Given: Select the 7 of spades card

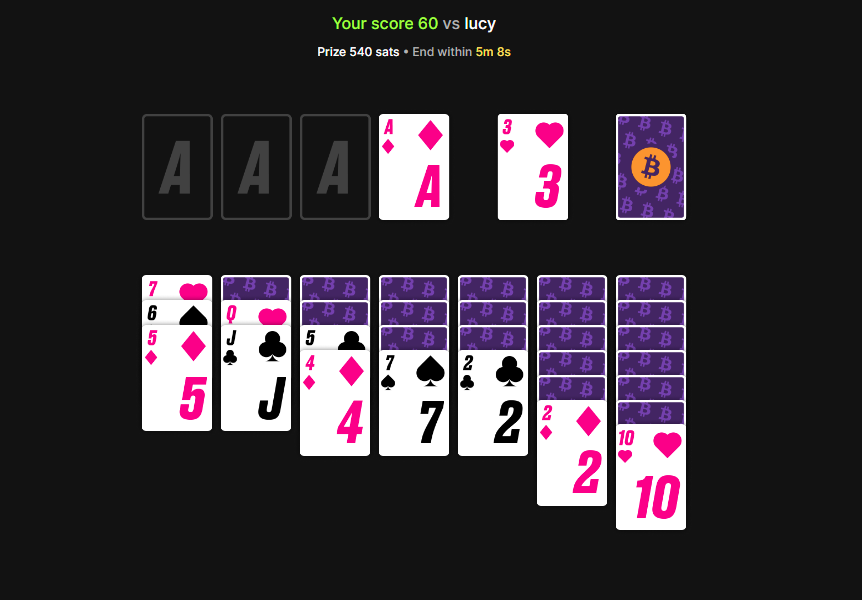Looking at the screenshot, I should [x=414, y=405].
